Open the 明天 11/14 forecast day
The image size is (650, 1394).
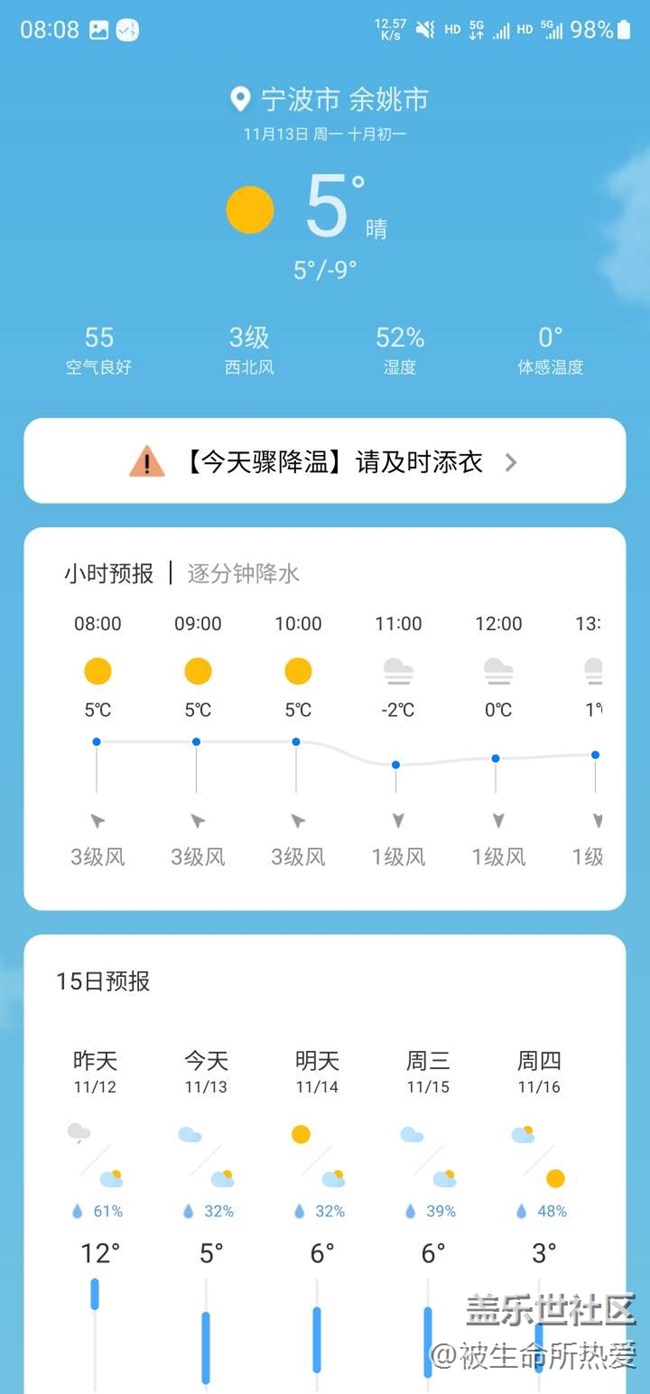[x=317, y=1070]
